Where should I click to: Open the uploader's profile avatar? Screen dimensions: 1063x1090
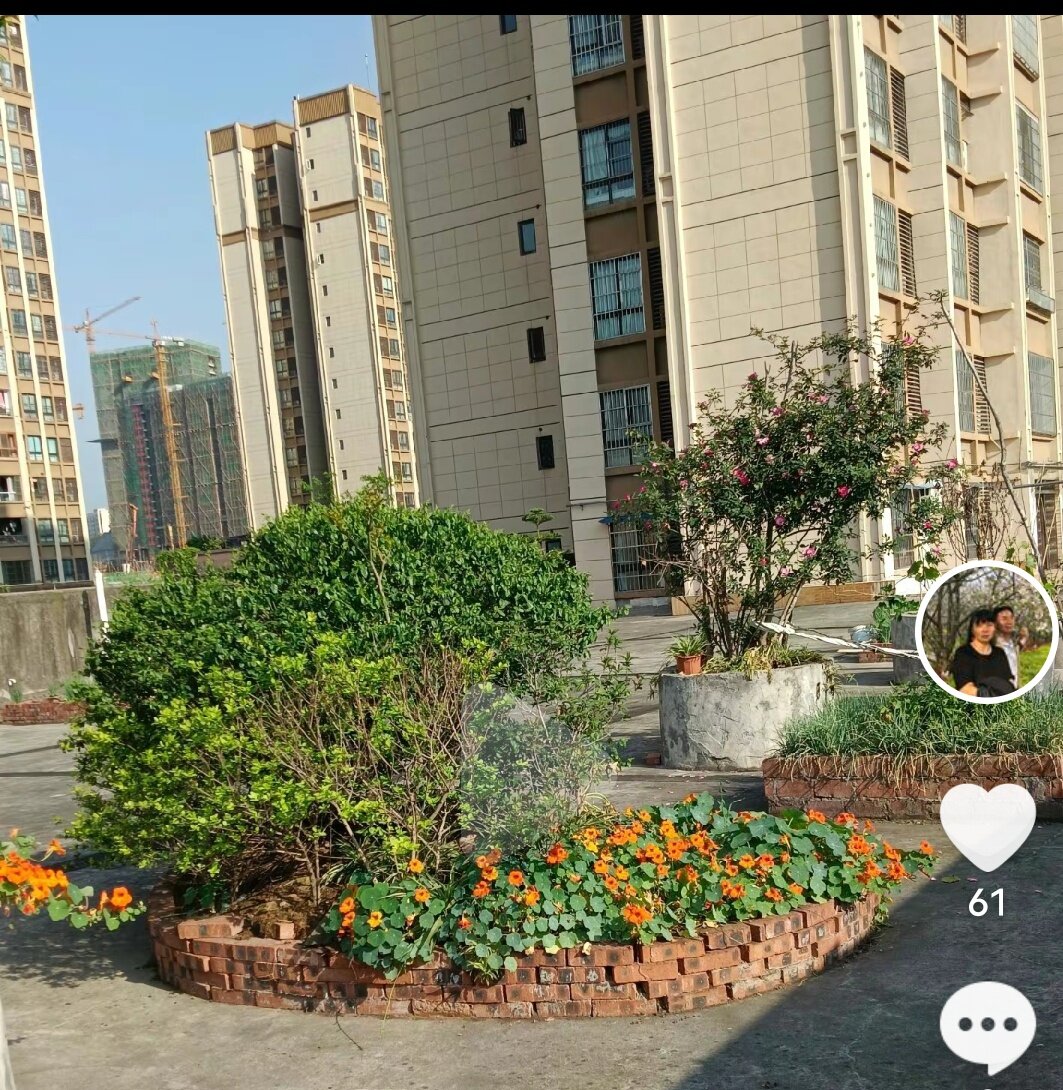986,632
